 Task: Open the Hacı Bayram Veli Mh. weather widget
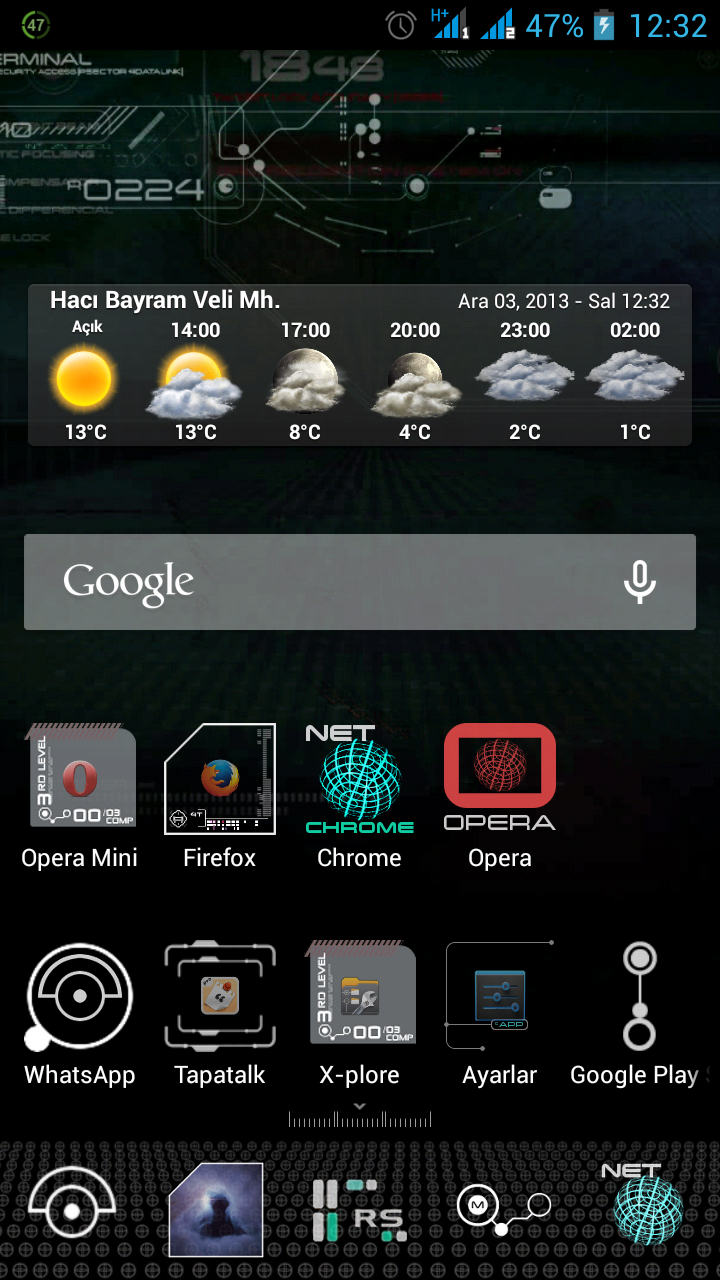click(360, 364)
